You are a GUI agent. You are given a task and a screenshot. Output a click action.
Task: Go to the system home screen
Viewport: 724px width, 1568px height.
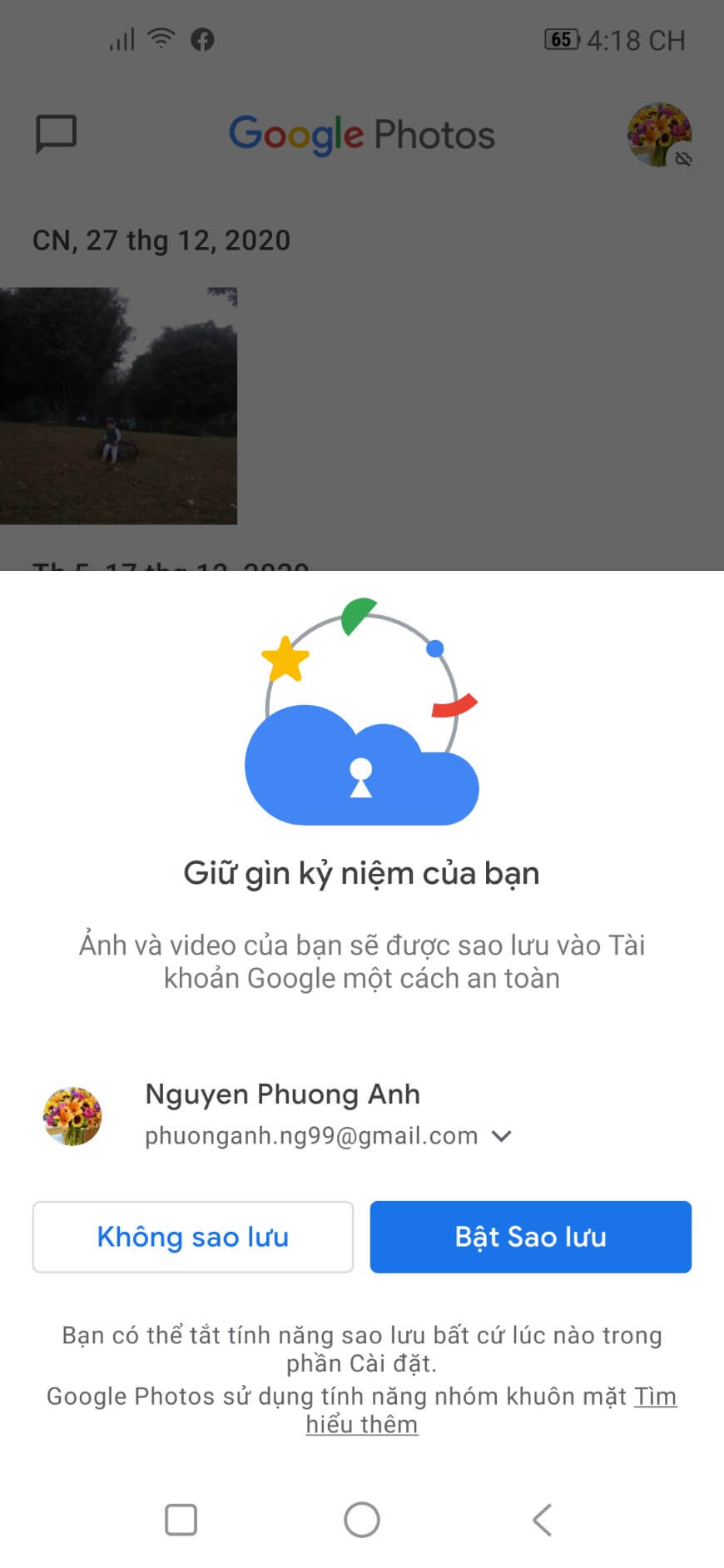coord(362,1520)
